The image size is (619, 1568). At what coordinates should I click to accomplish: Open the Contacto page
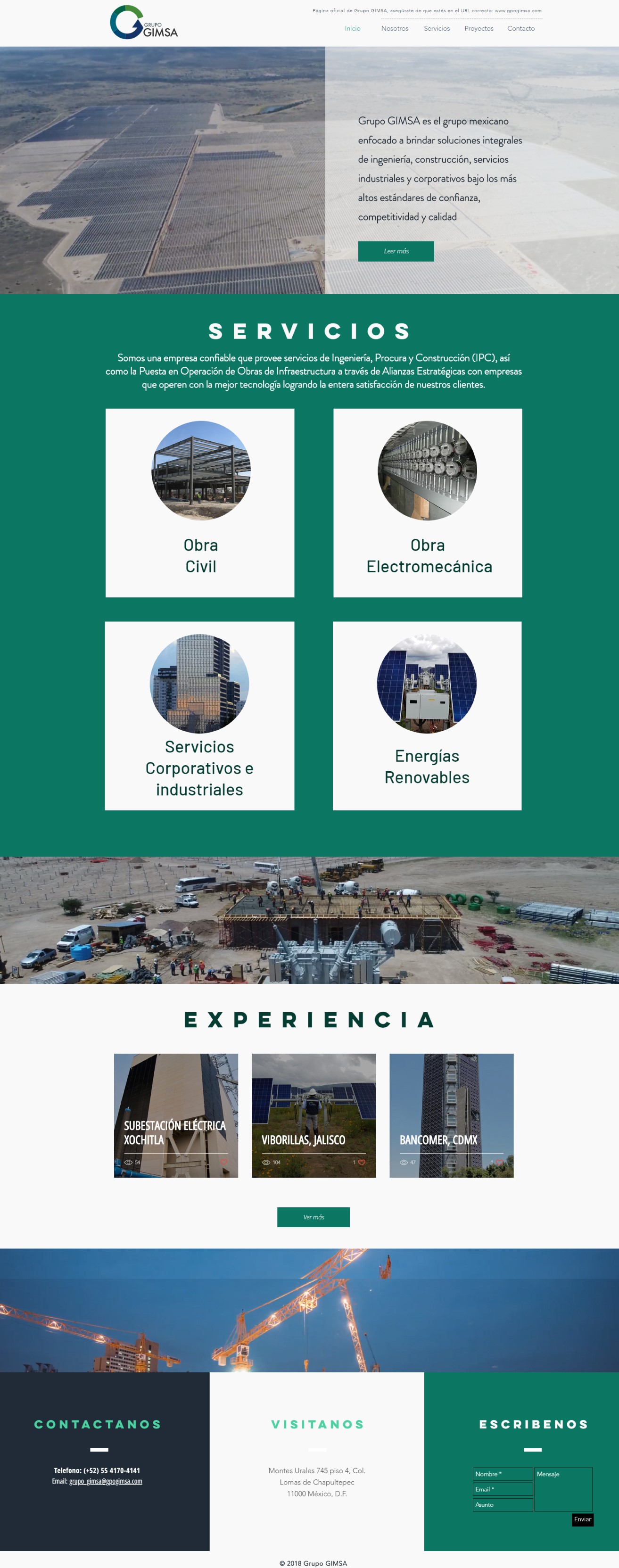[x=520, y=29]
